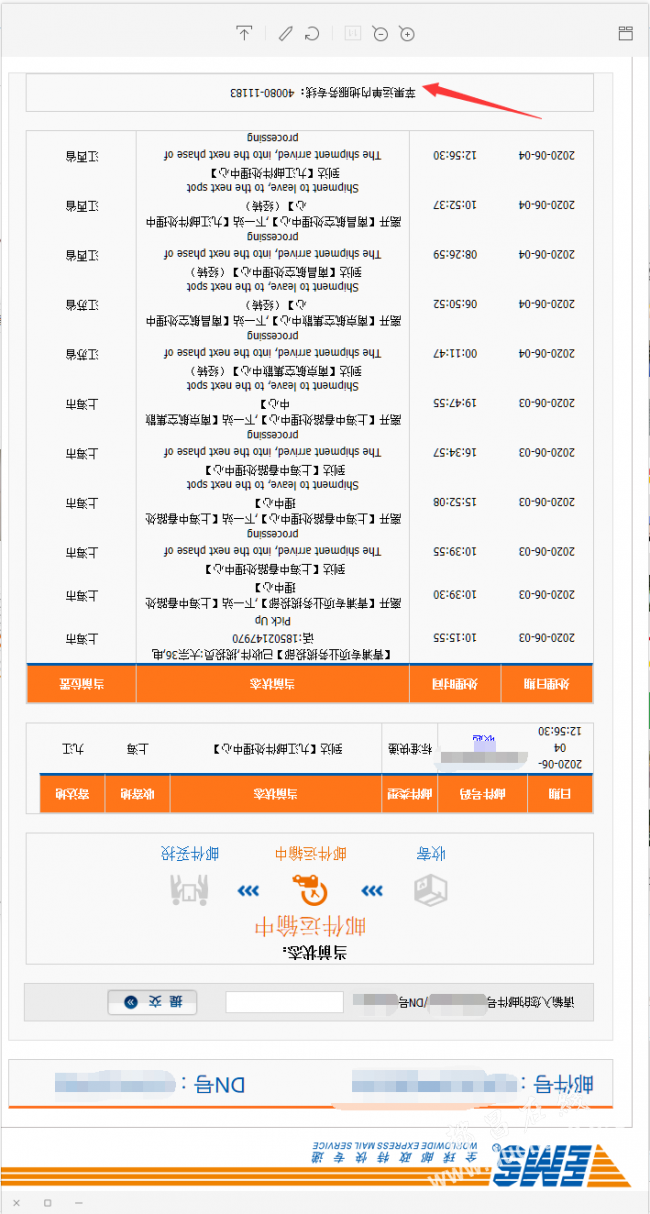Maximize the viewer window
The height and width of the screenshot is (1214, 650).
tap(47, 1202)
